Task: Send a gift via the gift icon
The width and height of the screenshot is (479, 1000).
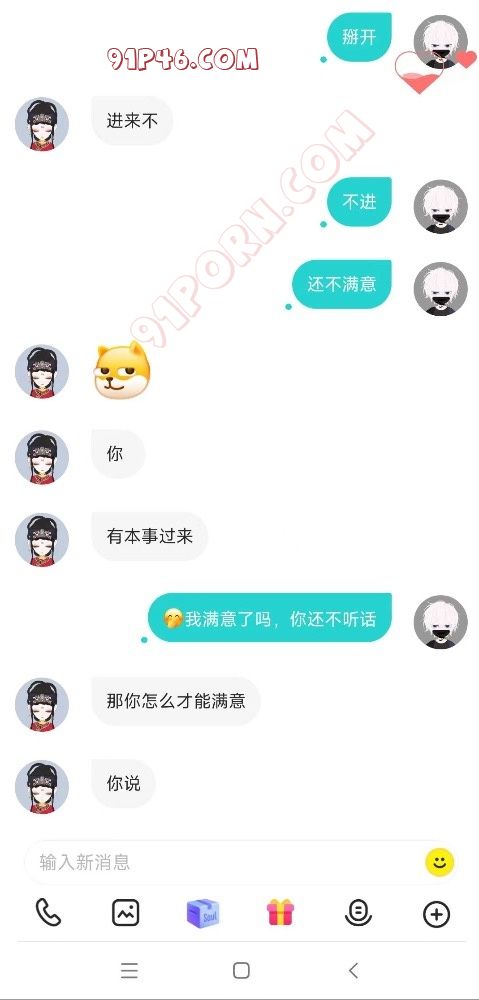Action: click(281, 913)
